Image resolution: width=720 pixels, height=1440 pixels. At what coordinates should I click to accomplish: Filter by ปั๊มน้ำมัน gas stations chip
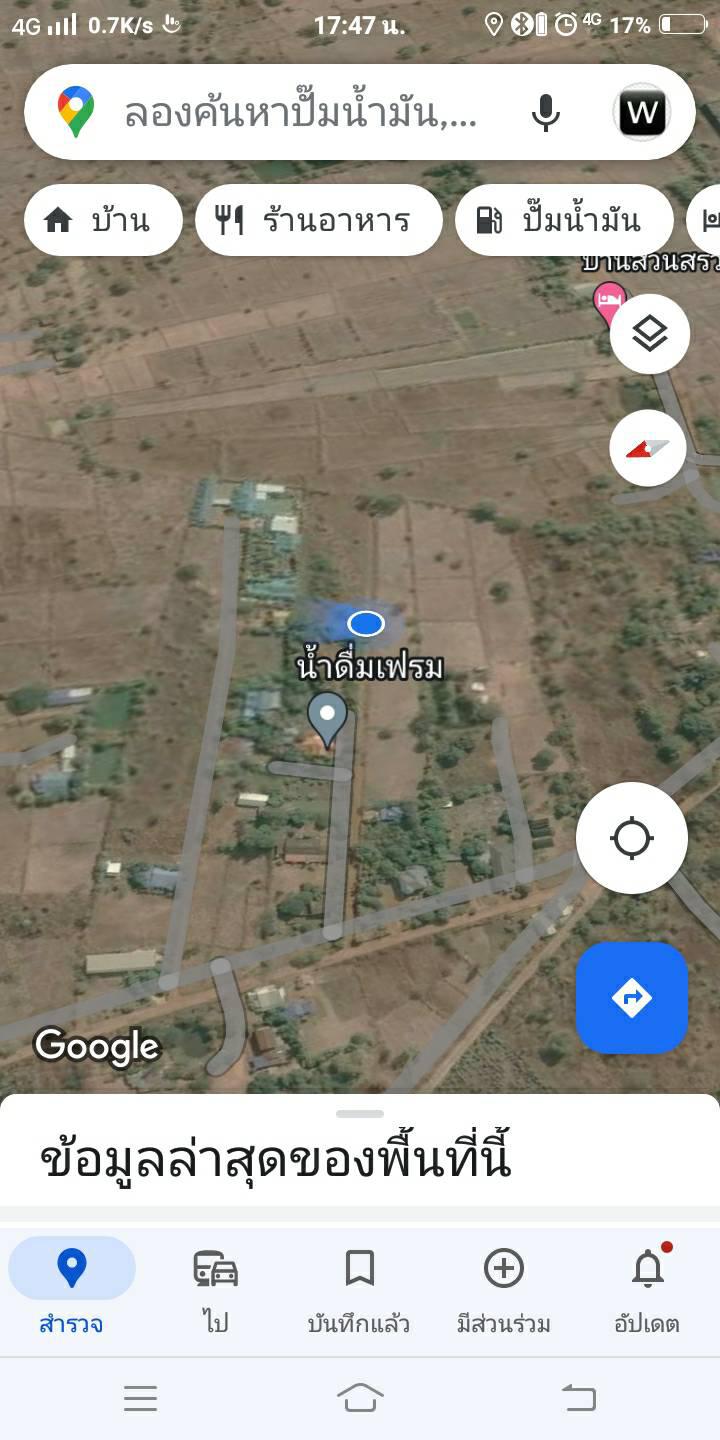coord(564,220)
